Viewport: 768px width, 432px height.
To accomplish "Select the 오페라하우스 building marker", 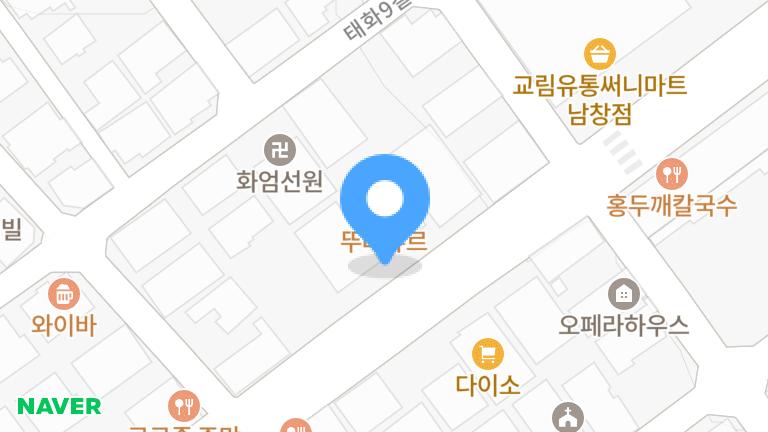I will point(624,294).
